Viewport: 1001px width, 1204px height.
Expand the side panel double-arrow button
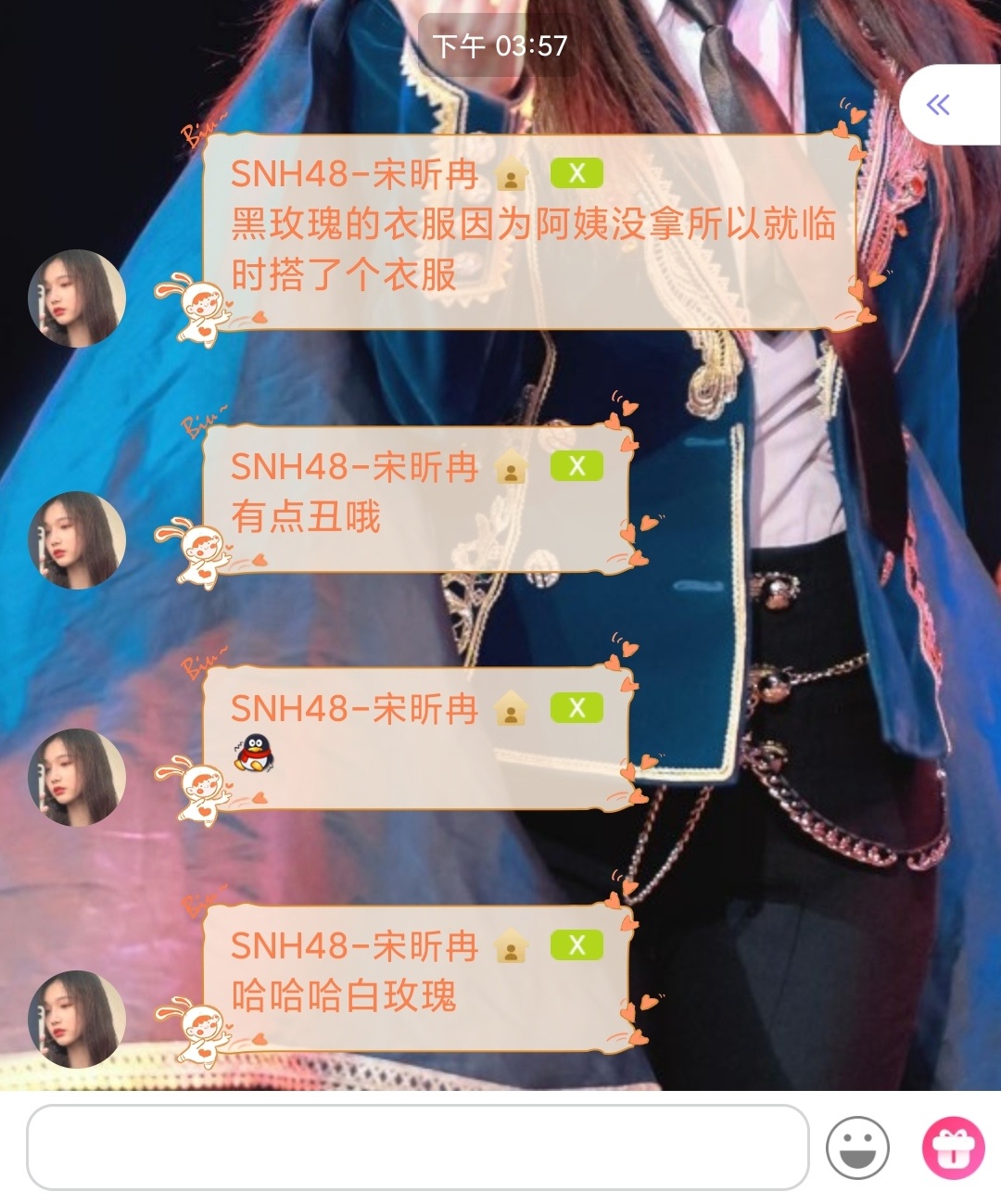click(x=938, y=105)
